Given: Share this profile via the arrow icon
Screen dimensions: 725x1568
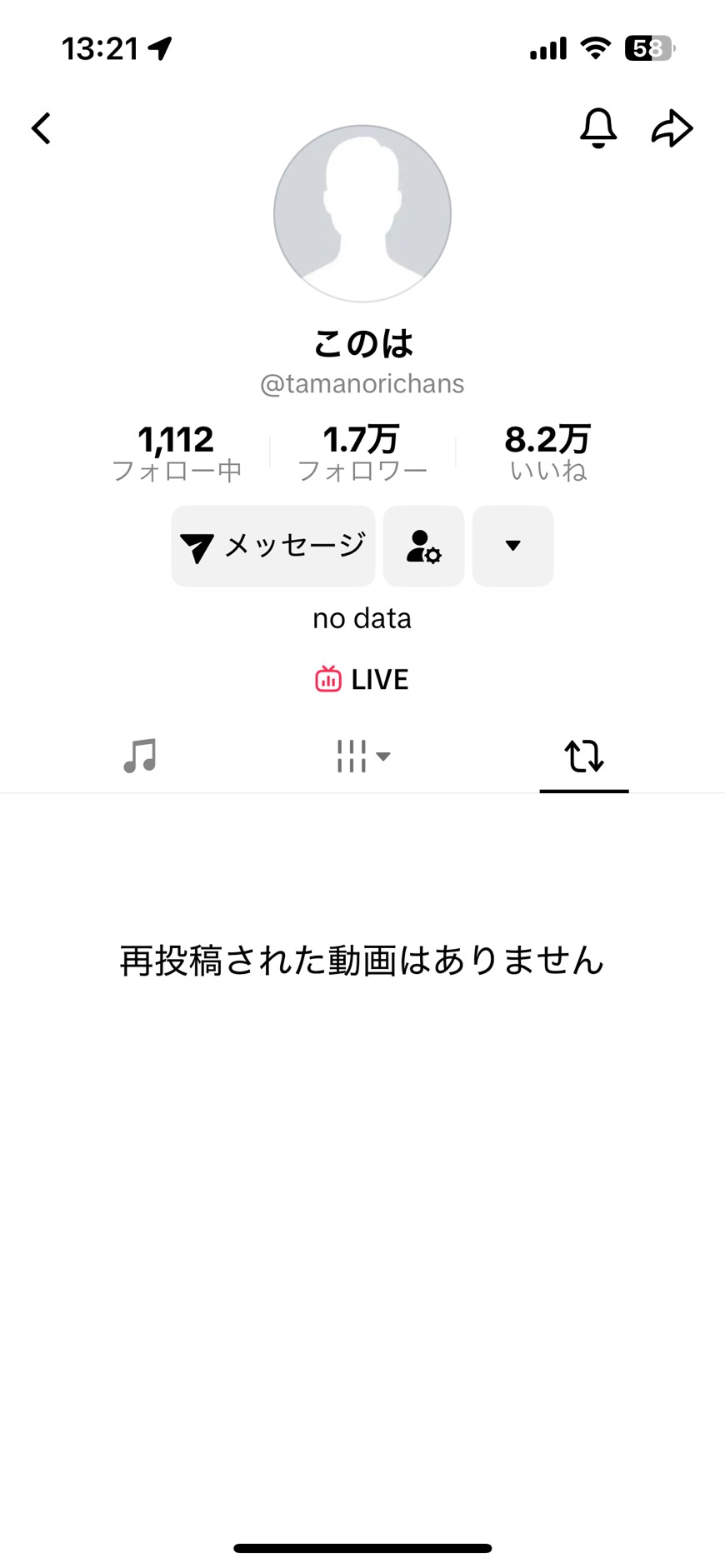Looking at the screenshot, I should tap(672, 128).
